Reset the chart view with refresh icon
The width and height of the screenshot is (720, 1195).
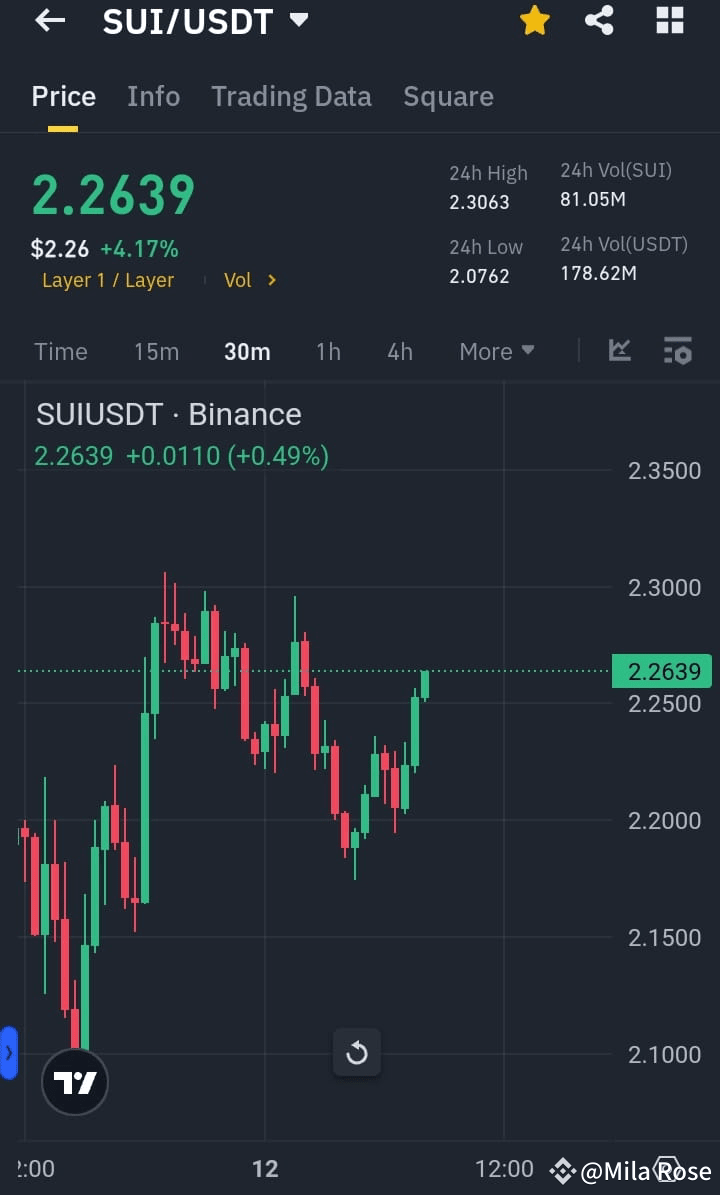point(357,1053)
